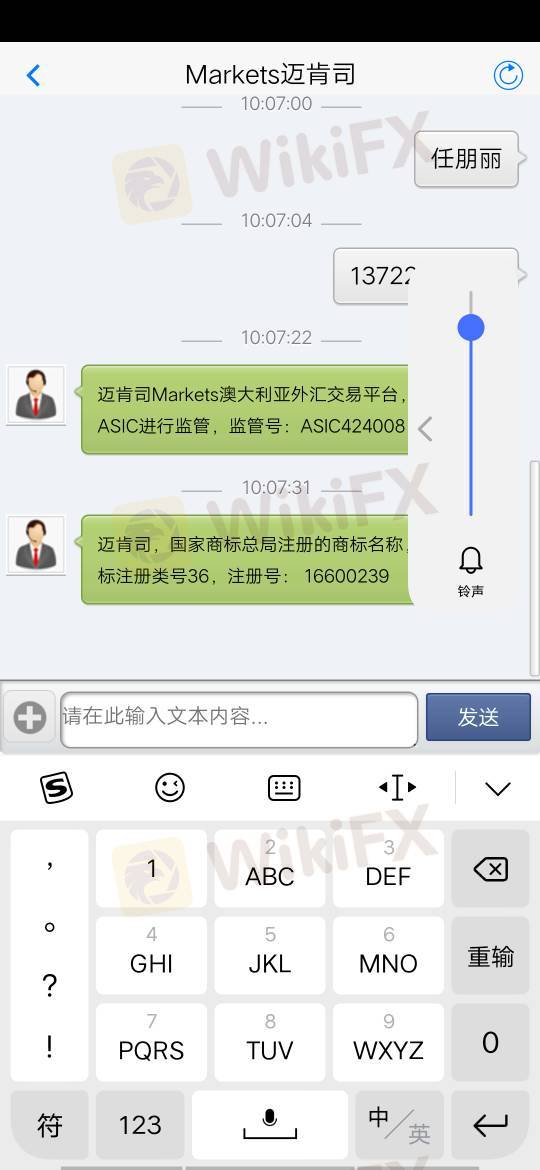Collapse the volume panel with its arrow
The width and height of the screenshot is (540, 1170).
pos(425,429)
